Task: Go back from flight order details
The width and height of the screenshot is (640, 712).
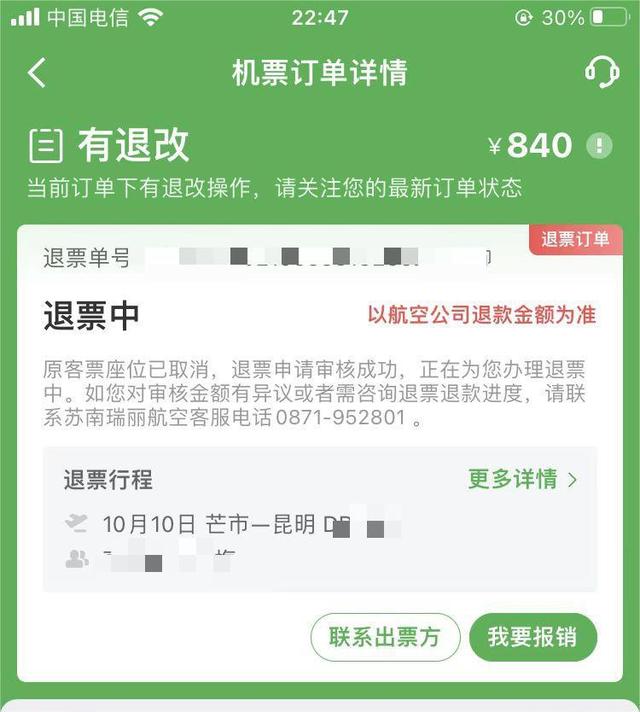Action: pos(38,73)
